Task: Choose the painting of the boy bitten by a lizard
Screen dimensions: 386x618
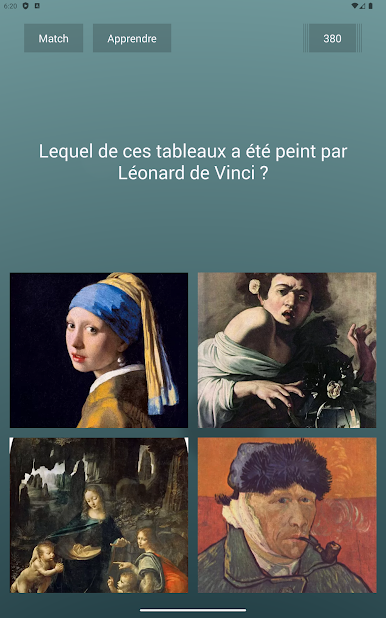Action: coord(287,350)
